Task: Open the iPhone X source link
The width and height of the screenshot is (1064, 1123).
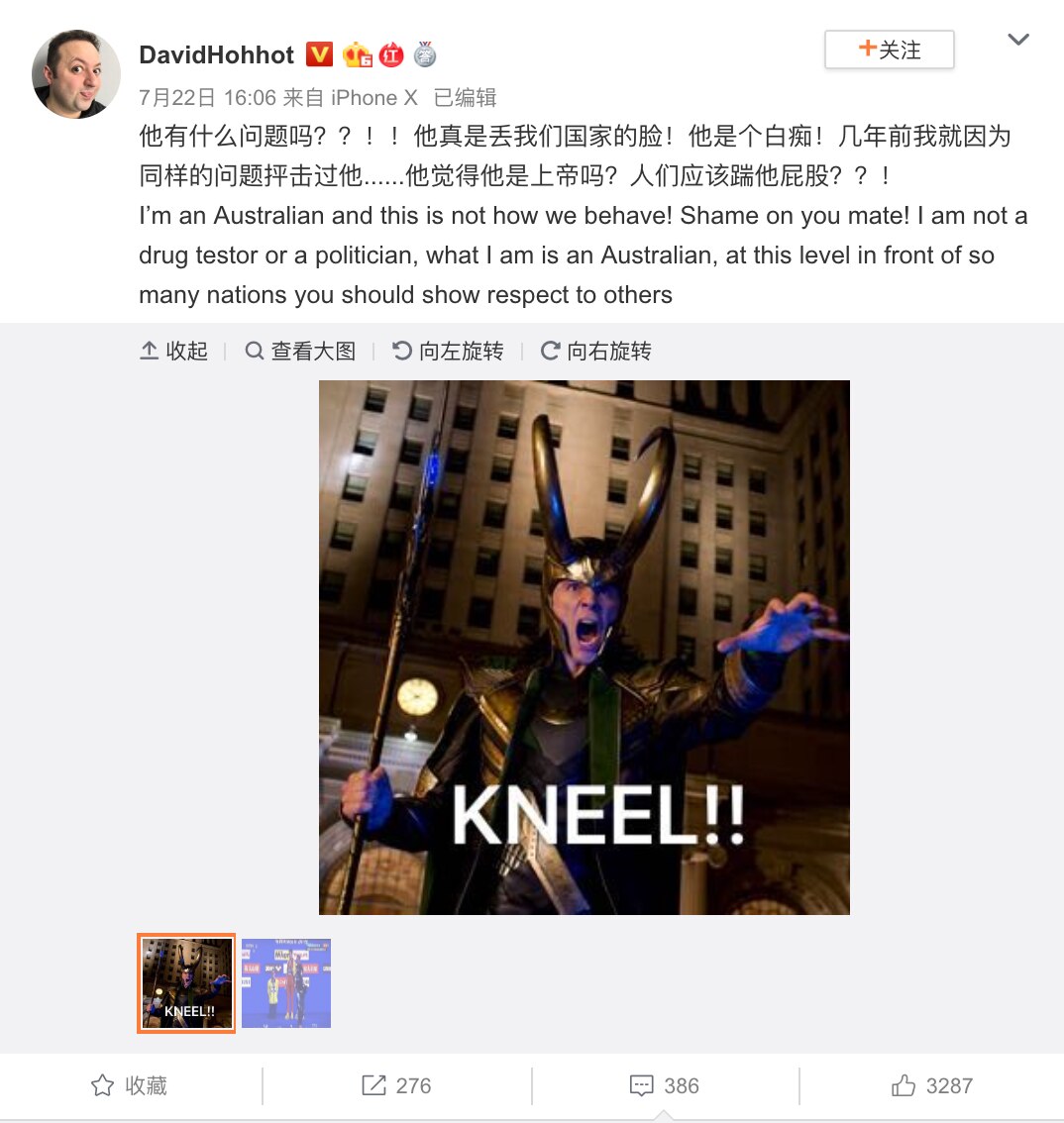Action: pyautogui.click(x=373, y=97)
